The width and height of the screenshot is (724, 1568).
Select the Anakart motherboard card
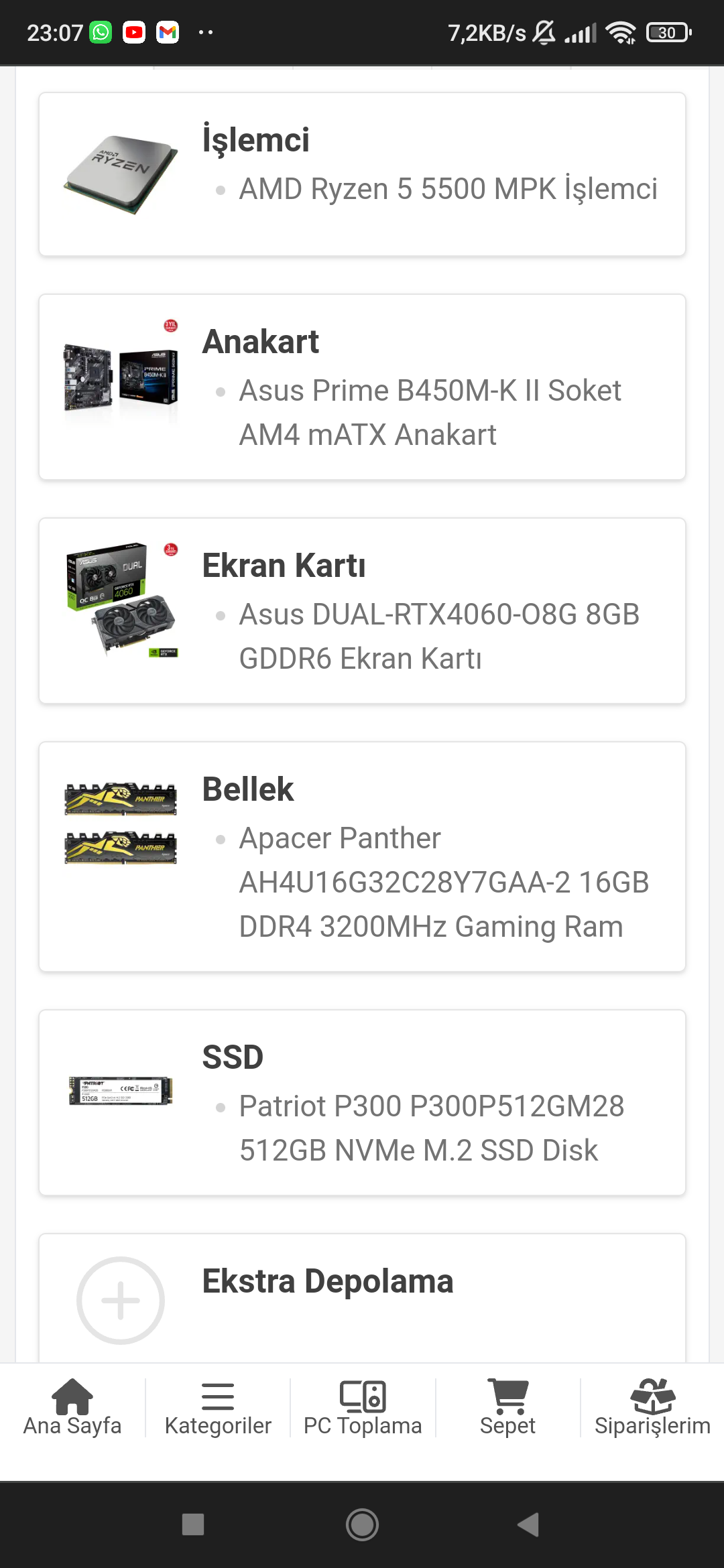pos(362,387)
